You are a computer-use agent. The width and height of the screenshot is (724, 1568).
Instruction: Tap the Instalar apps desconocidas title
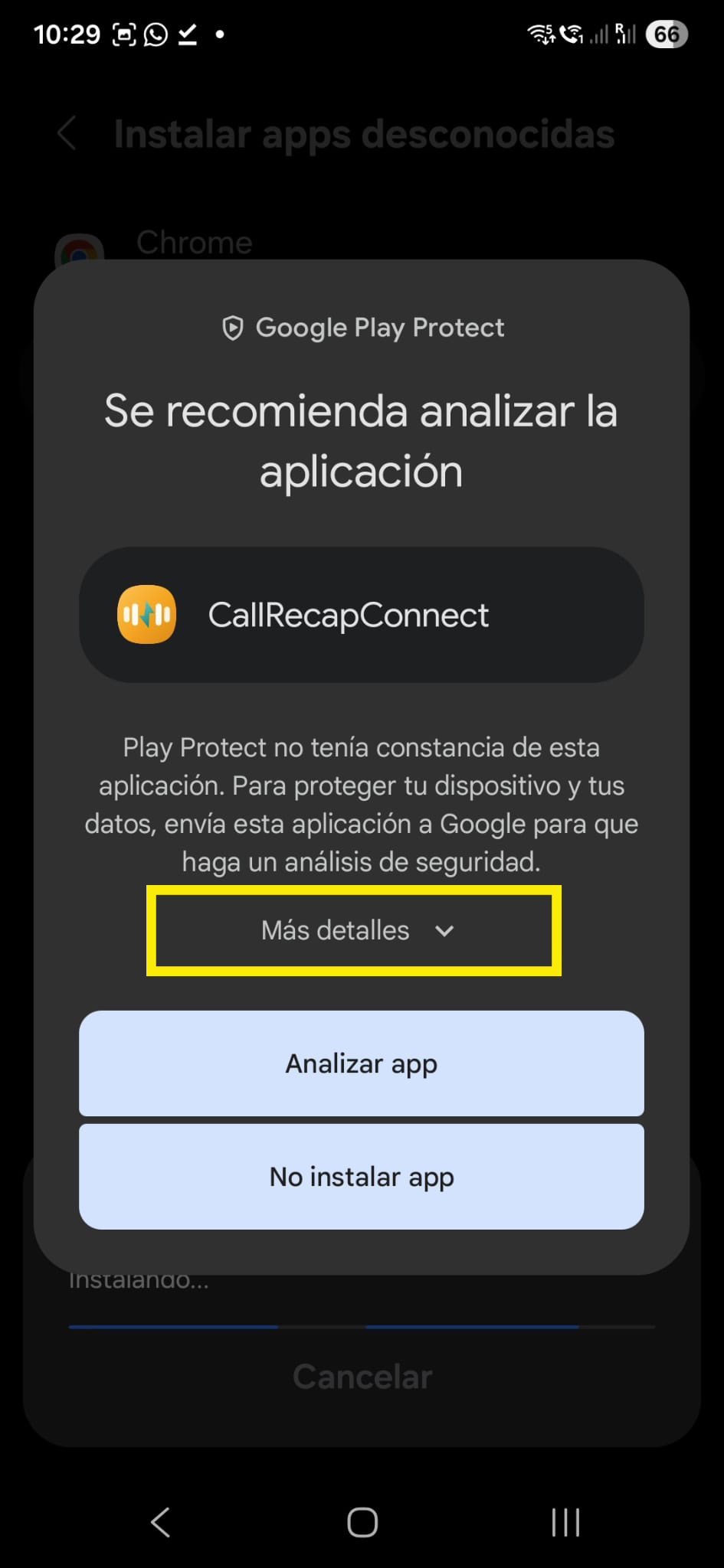click(x=363, y=133)
